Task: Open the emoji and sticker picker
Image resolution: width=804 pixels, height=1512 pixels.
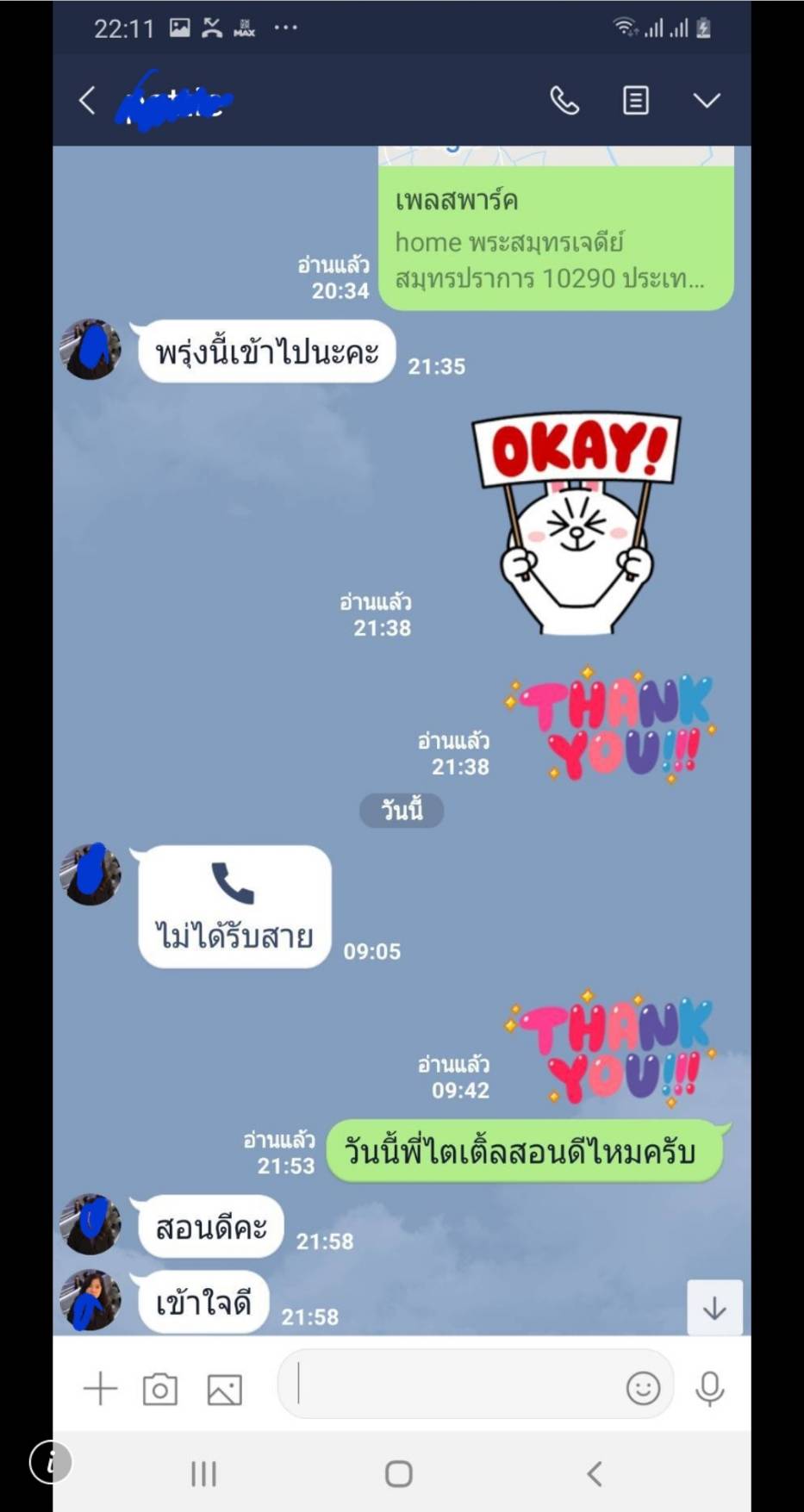Action: (x=643, y=1388)
